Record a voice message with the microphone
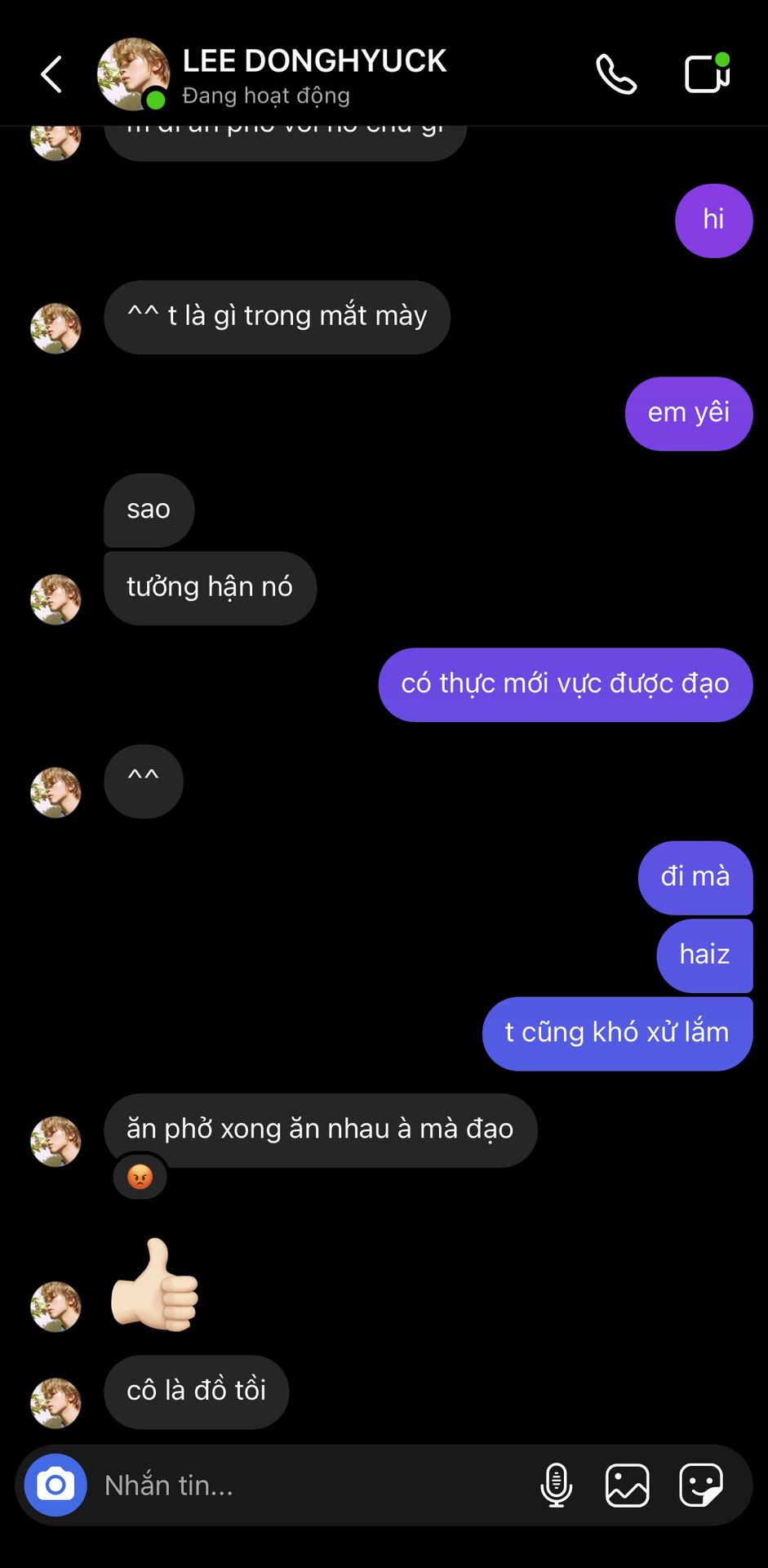Image resolution: width=768 pixels, height=1568 pixels. [x=556, y=1485]
